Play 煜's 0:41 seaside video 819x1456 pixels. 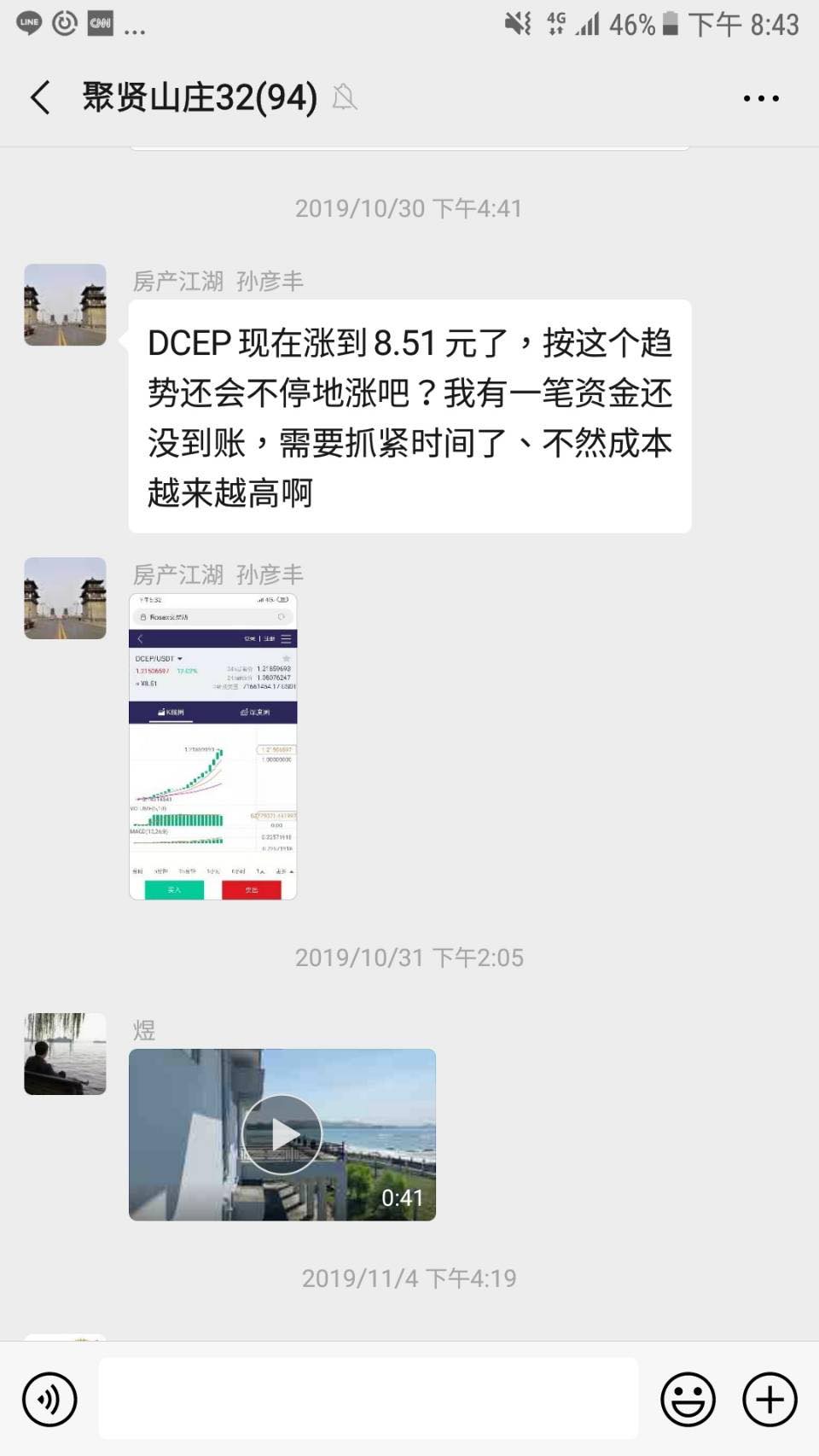[x=282, y=1134]
